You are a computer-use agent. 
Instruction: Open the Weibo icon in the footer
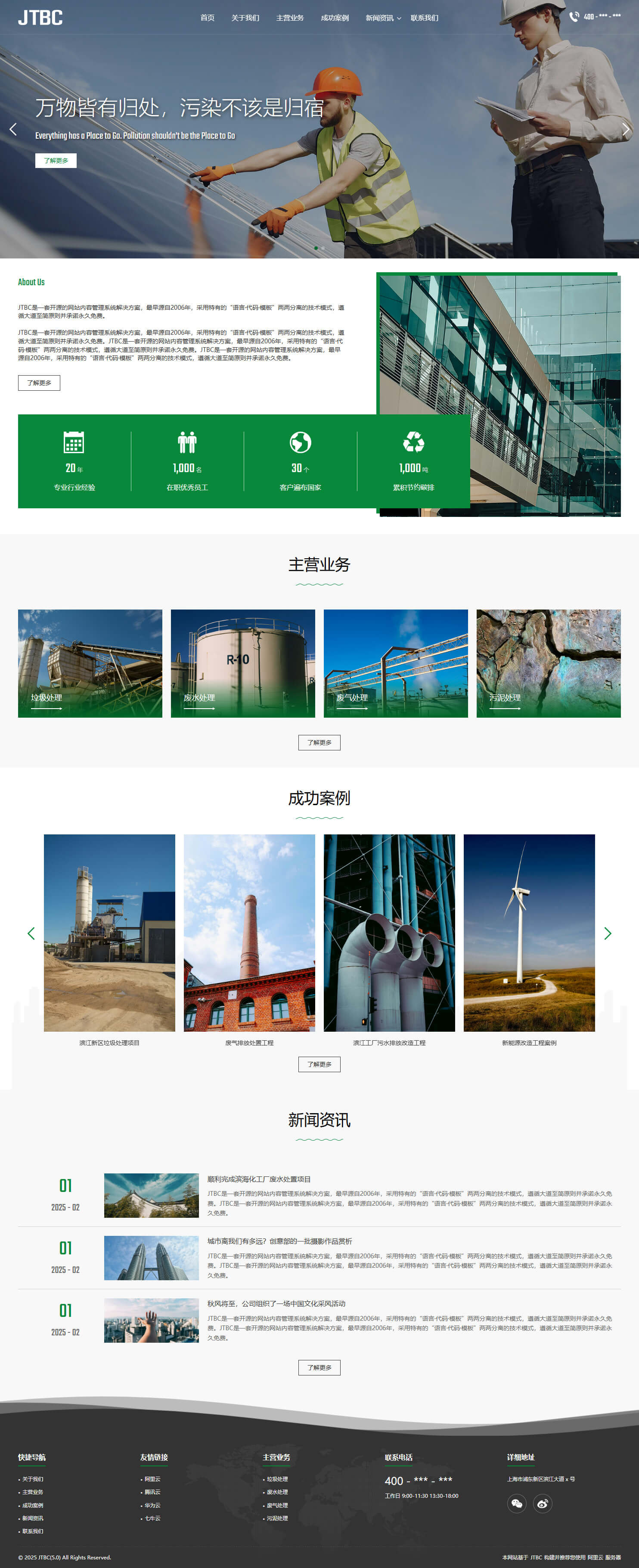tap(542, 1503)
